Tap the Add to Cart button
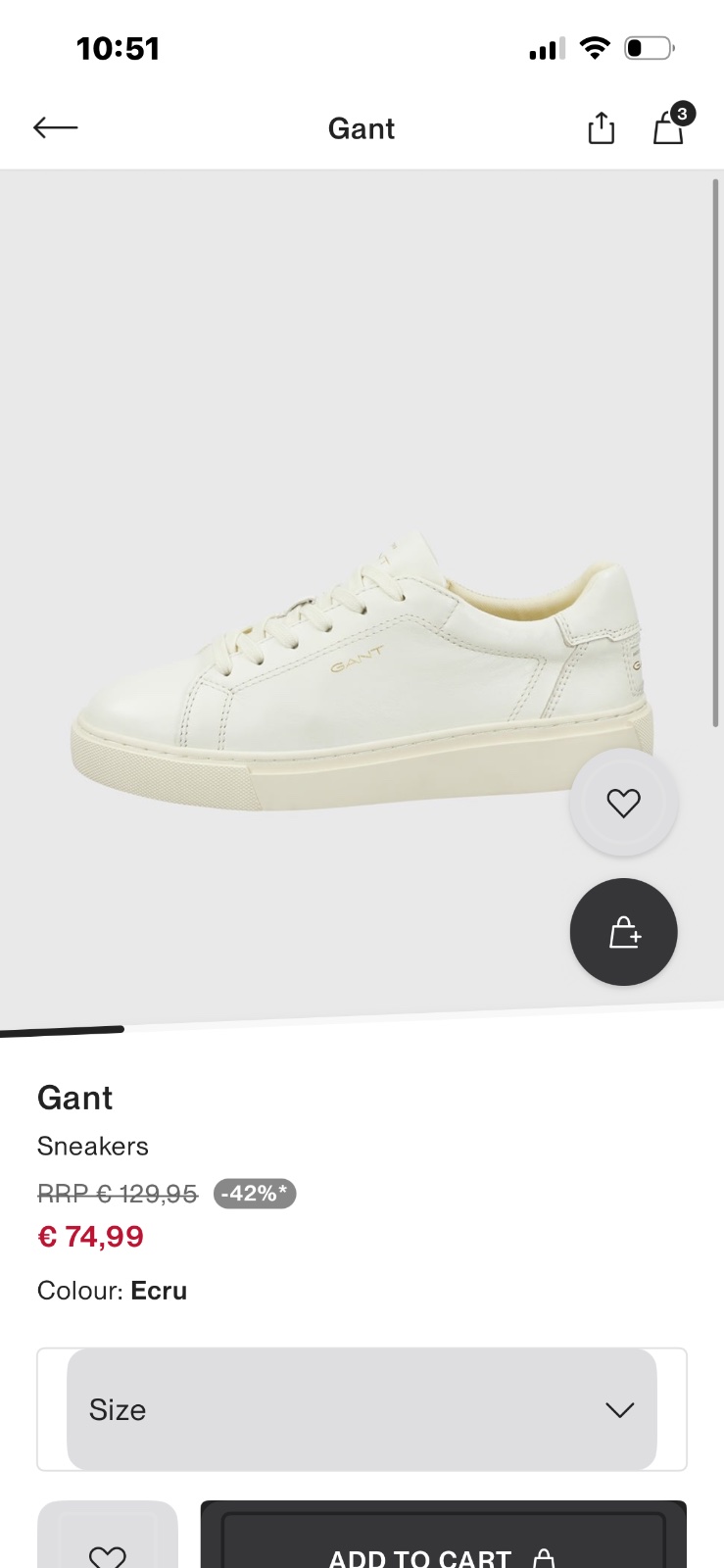The height and width of the screenshot is (1568, 724). (444, 1536)
